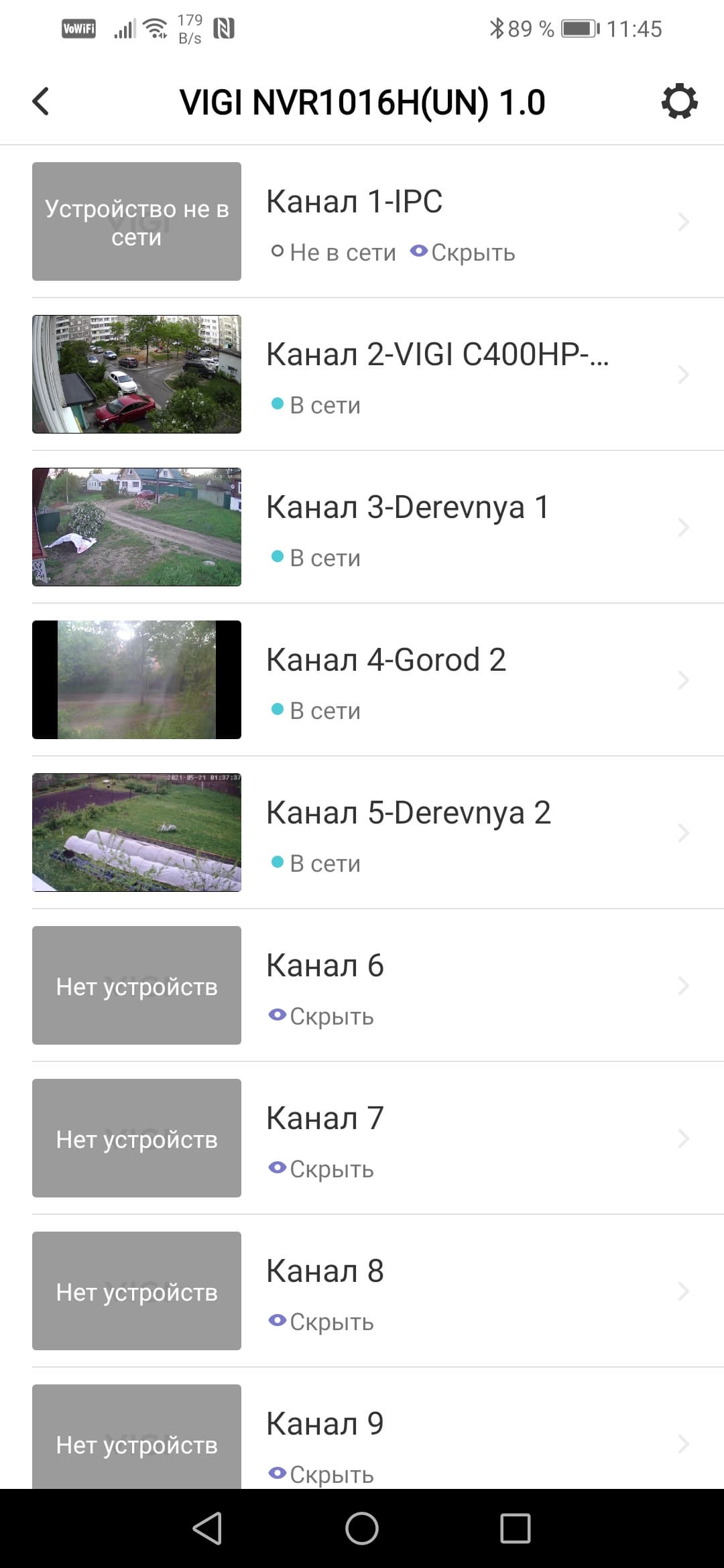
Task: Hide Канал 7 with Скрыть
Action: point(322,1169)
